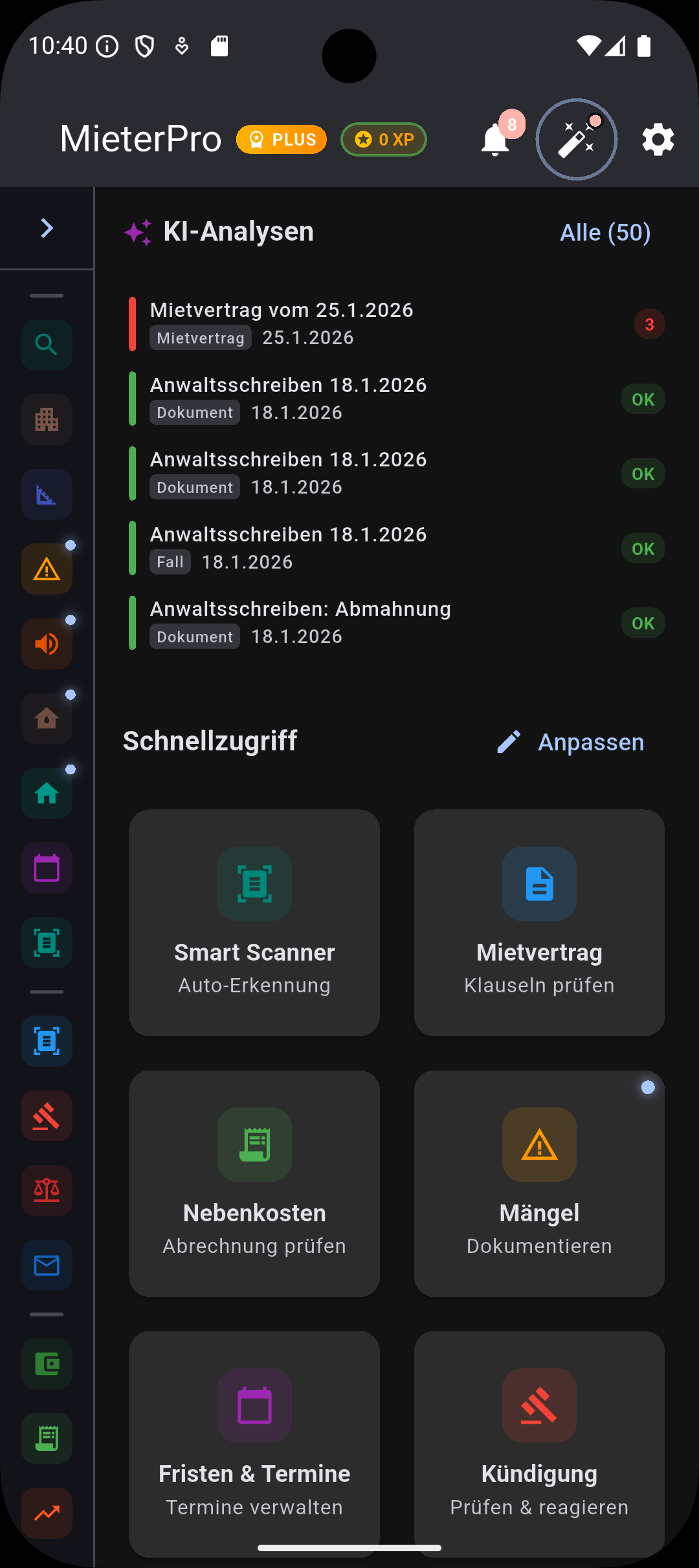
Task: Open the red gavel Kündigung sidebar icon
Action: coord(46,1116)
